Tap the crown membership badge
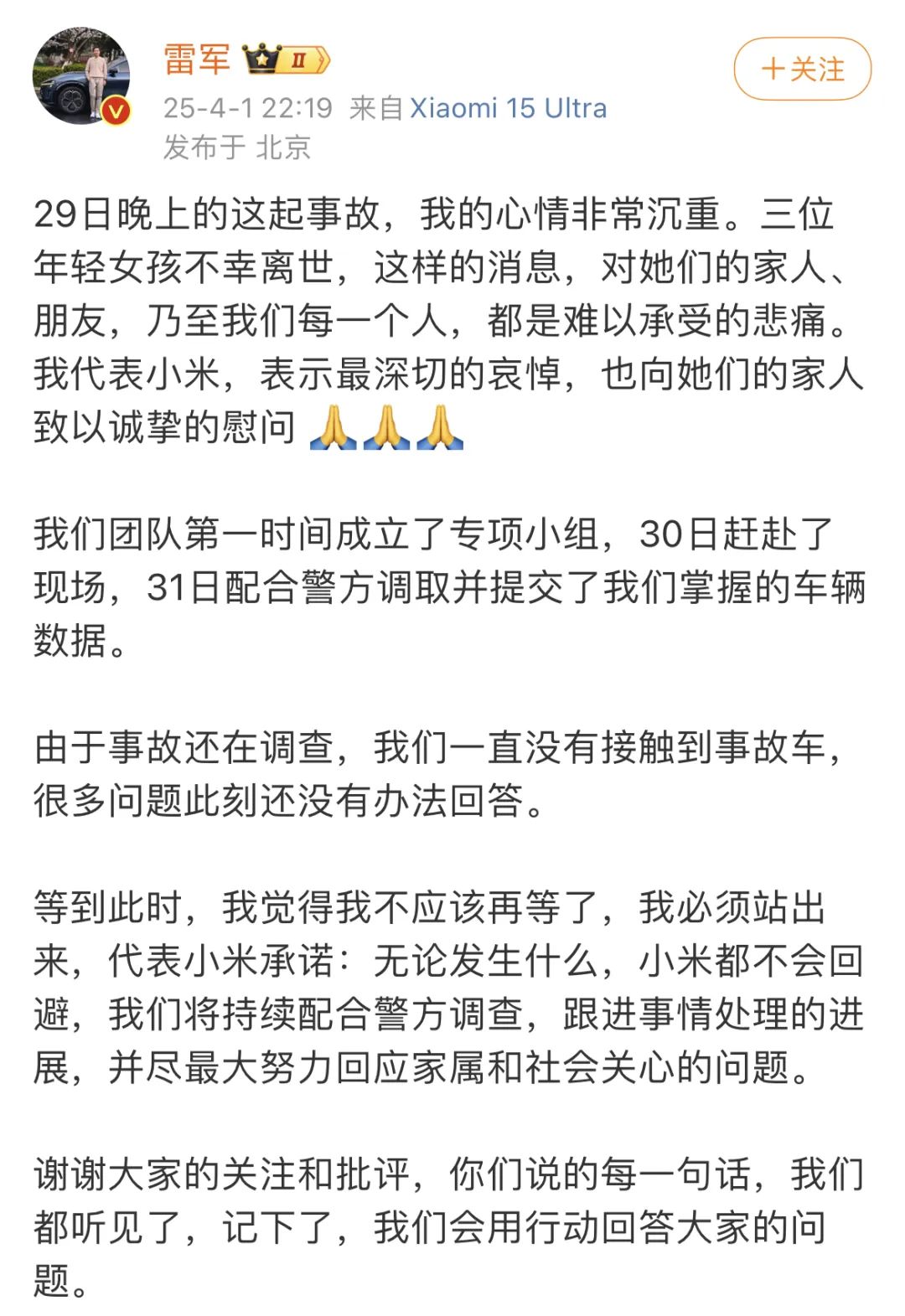The width and height of the screenshot is (905, 1316). pos(285,60)
